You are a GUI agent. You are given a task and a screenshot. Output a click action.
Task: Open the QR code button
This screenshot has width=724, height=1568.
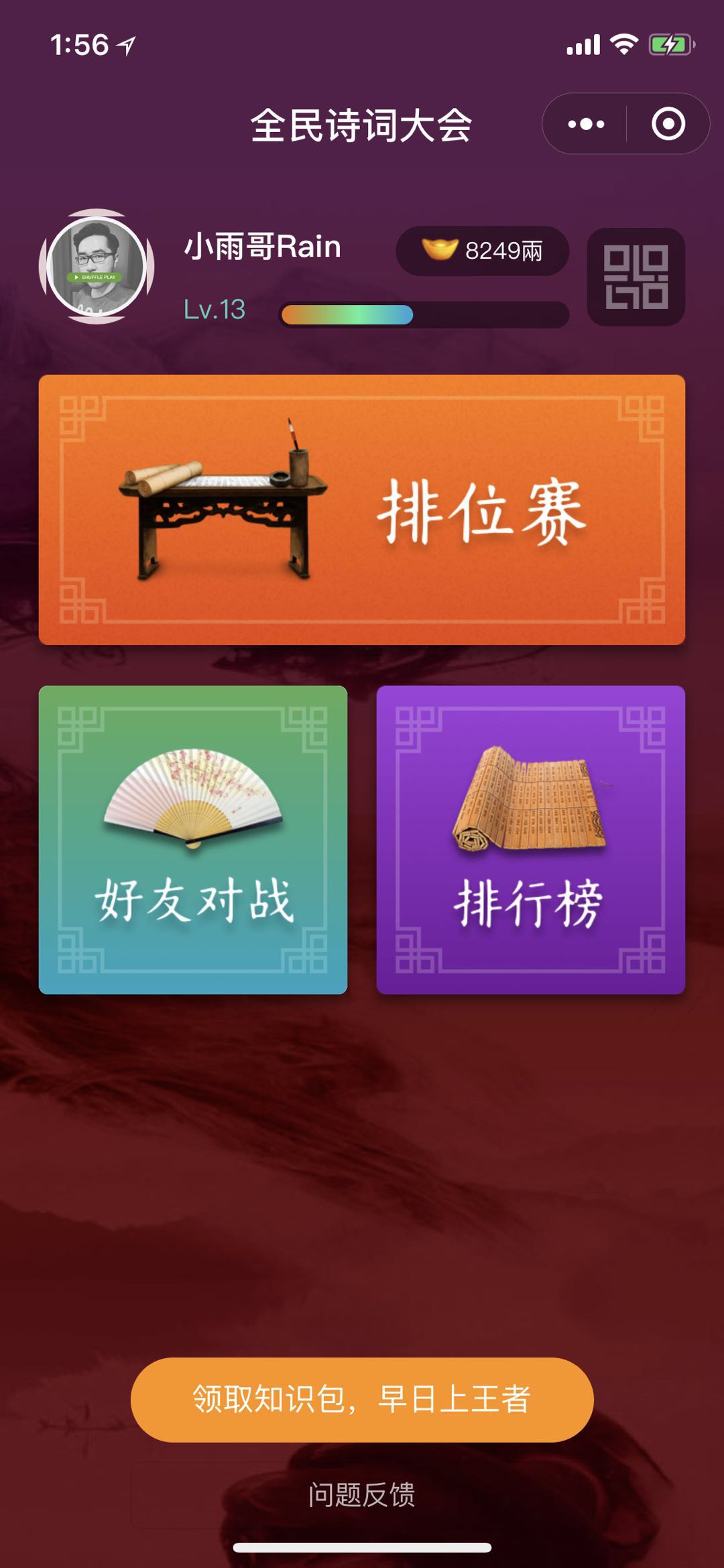[x=636, y=277]
